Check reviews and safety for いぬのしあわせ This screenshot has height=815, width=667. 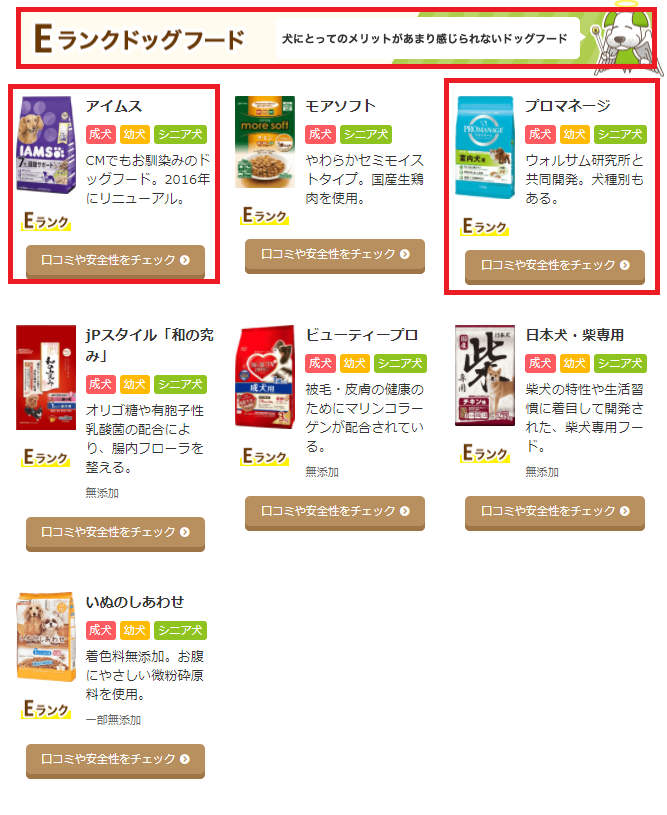[115, 759]
